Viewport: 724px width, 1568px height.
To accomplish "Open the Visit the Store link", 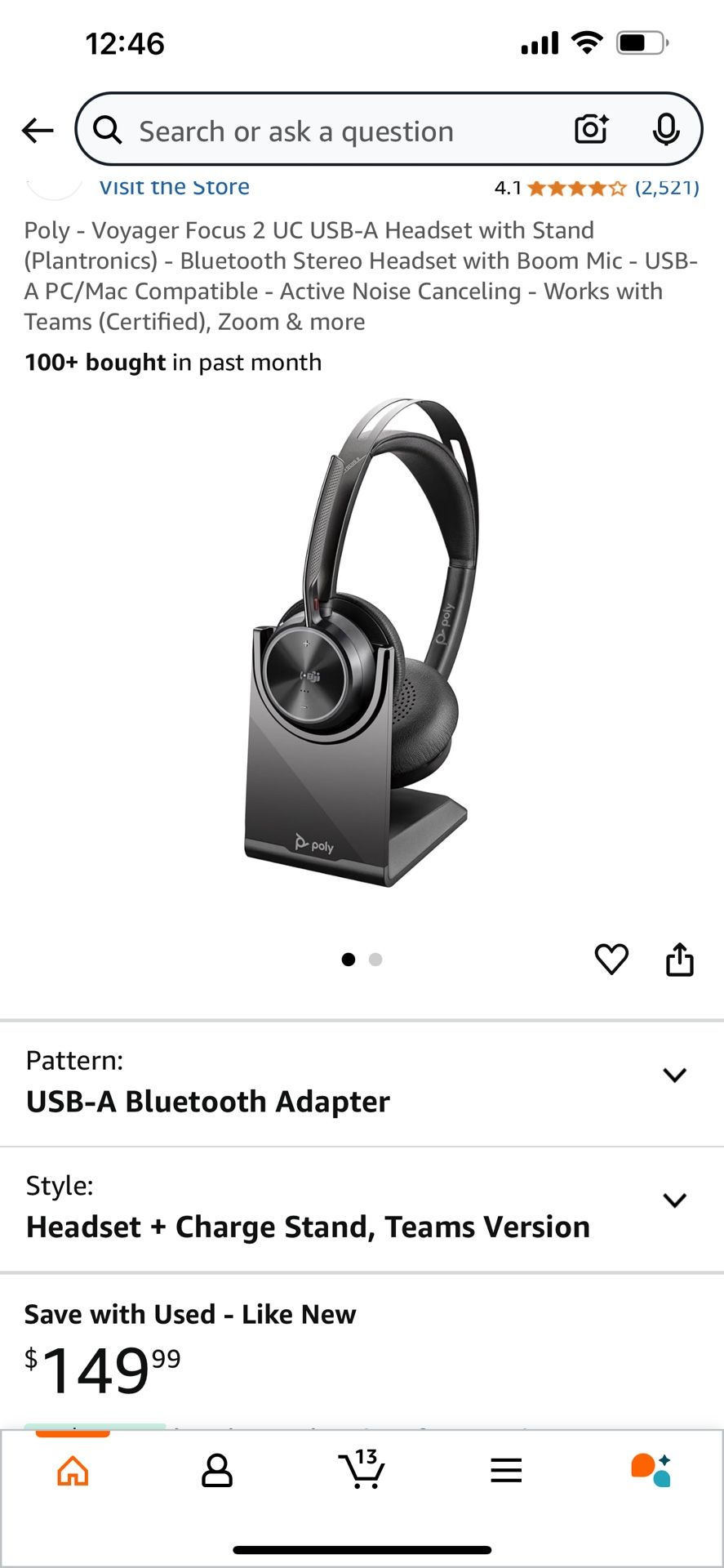I will [x=174, y=187].
